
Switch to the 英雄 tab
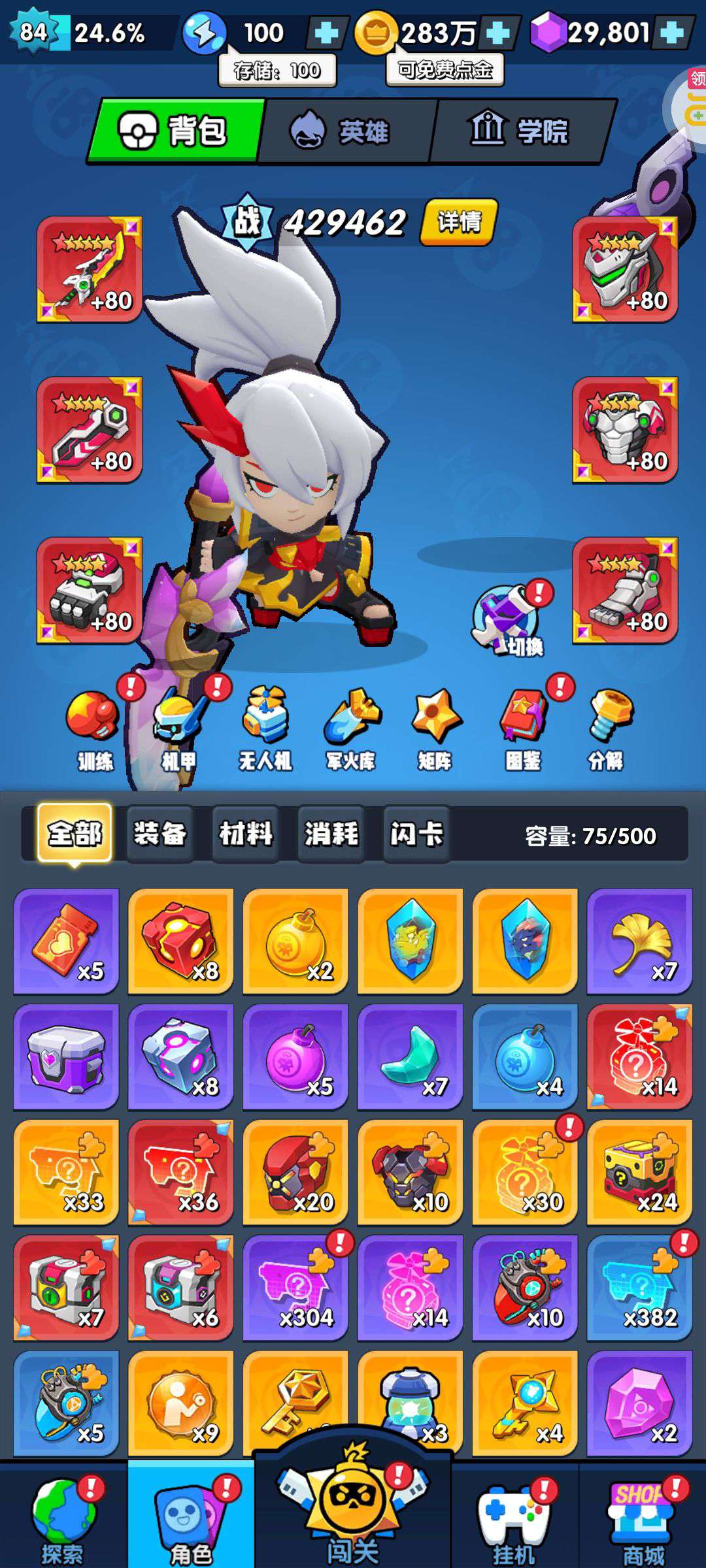tap(346, 131)
